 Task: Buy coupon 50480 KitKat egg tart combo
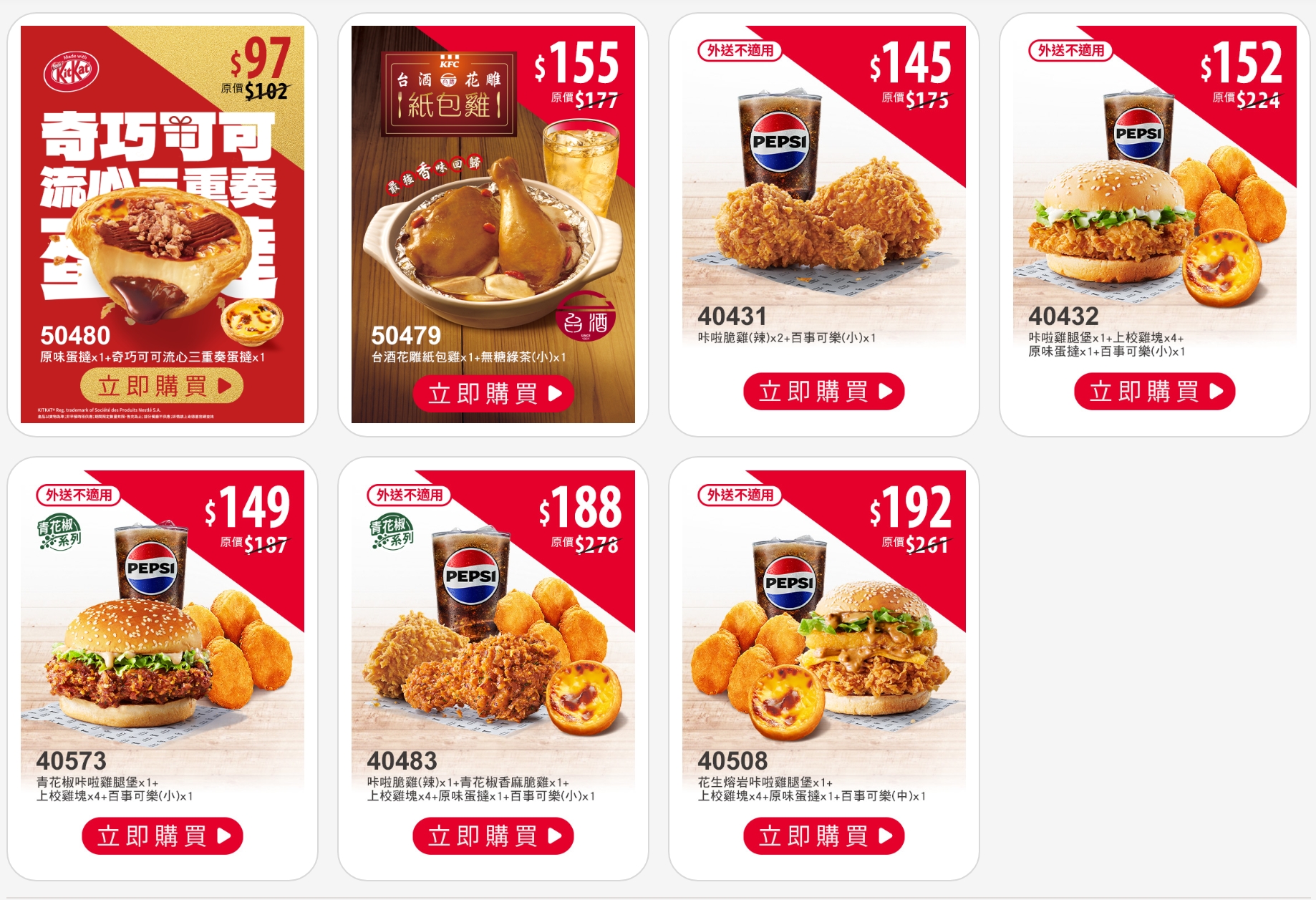(x=162, y=387)
